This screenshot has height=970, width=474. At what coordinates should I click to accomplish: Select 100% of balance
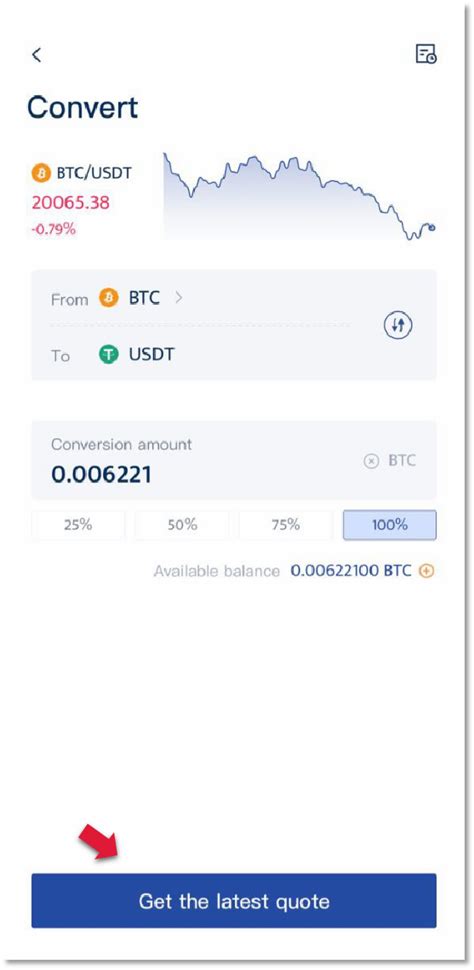coord(390,525)
